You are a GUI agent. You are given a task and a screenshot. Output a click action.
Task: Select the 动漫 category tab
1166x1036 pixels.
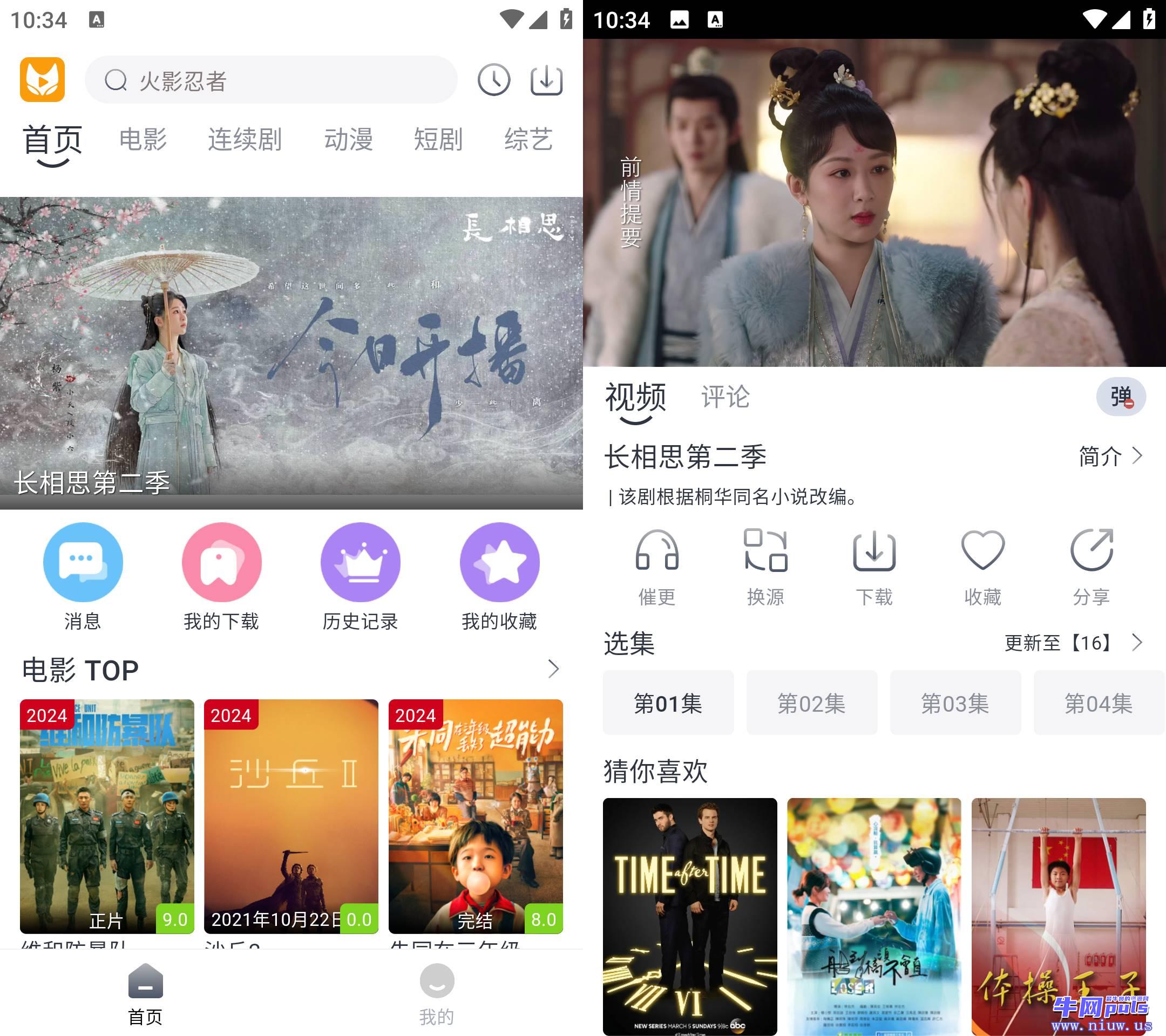click(x=349, y=140)
